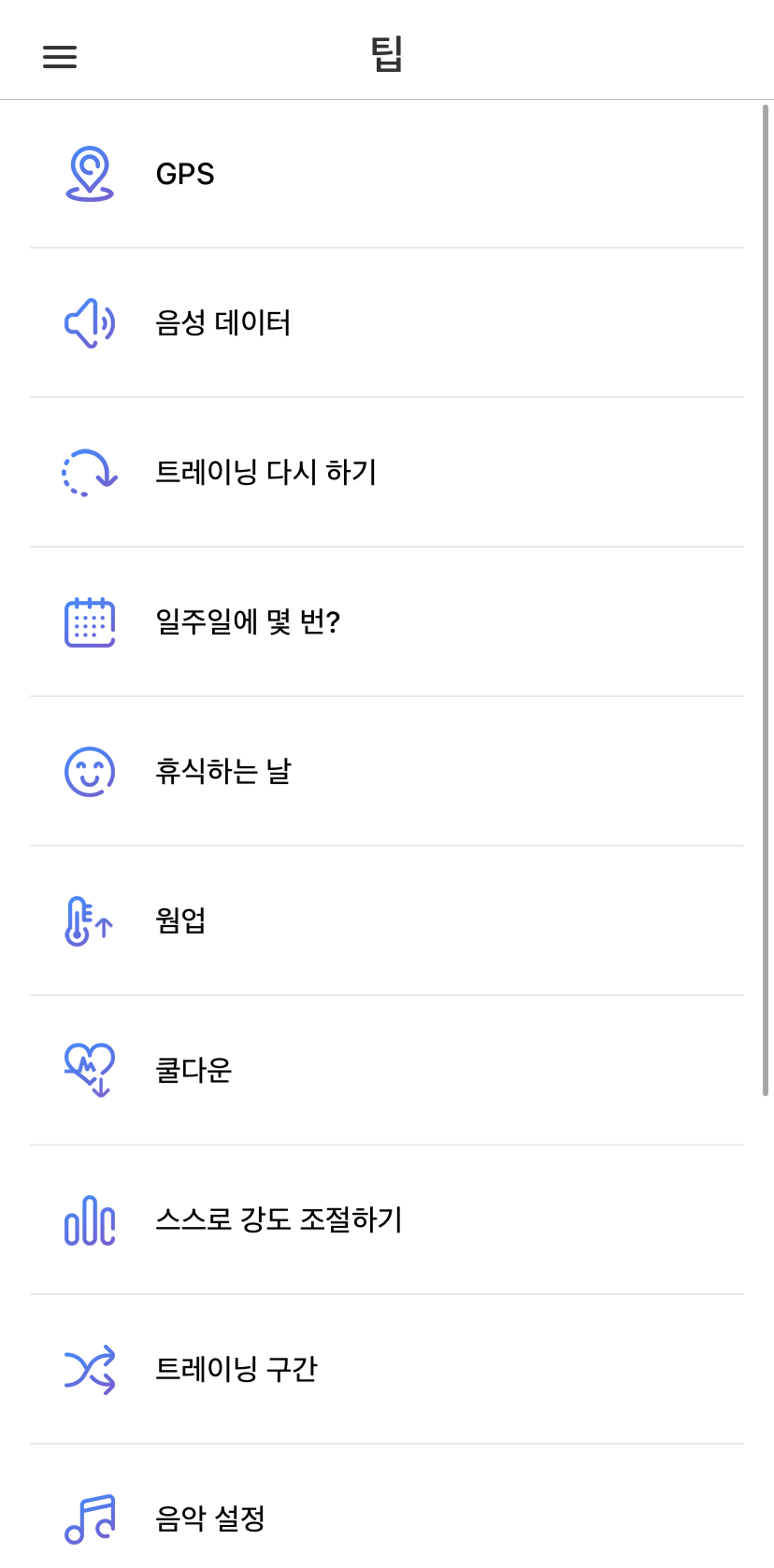Open the 음성 데이터 tip
This screenshot has width=774, height=1568.
[x=222, y=323]
